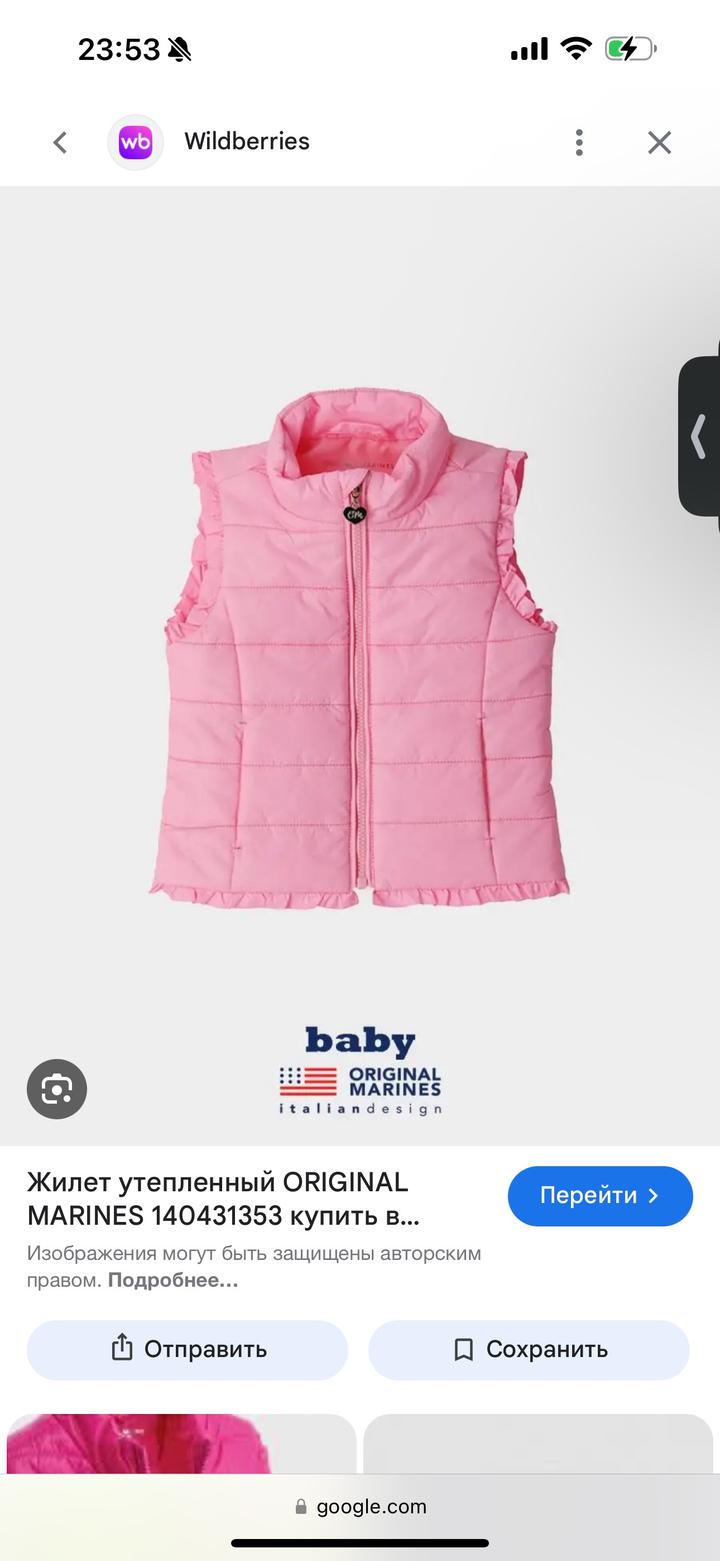Screen dimensions: 720x1561
Task: Save the image with Сохранить
Action: click(x=529, y=1349)
